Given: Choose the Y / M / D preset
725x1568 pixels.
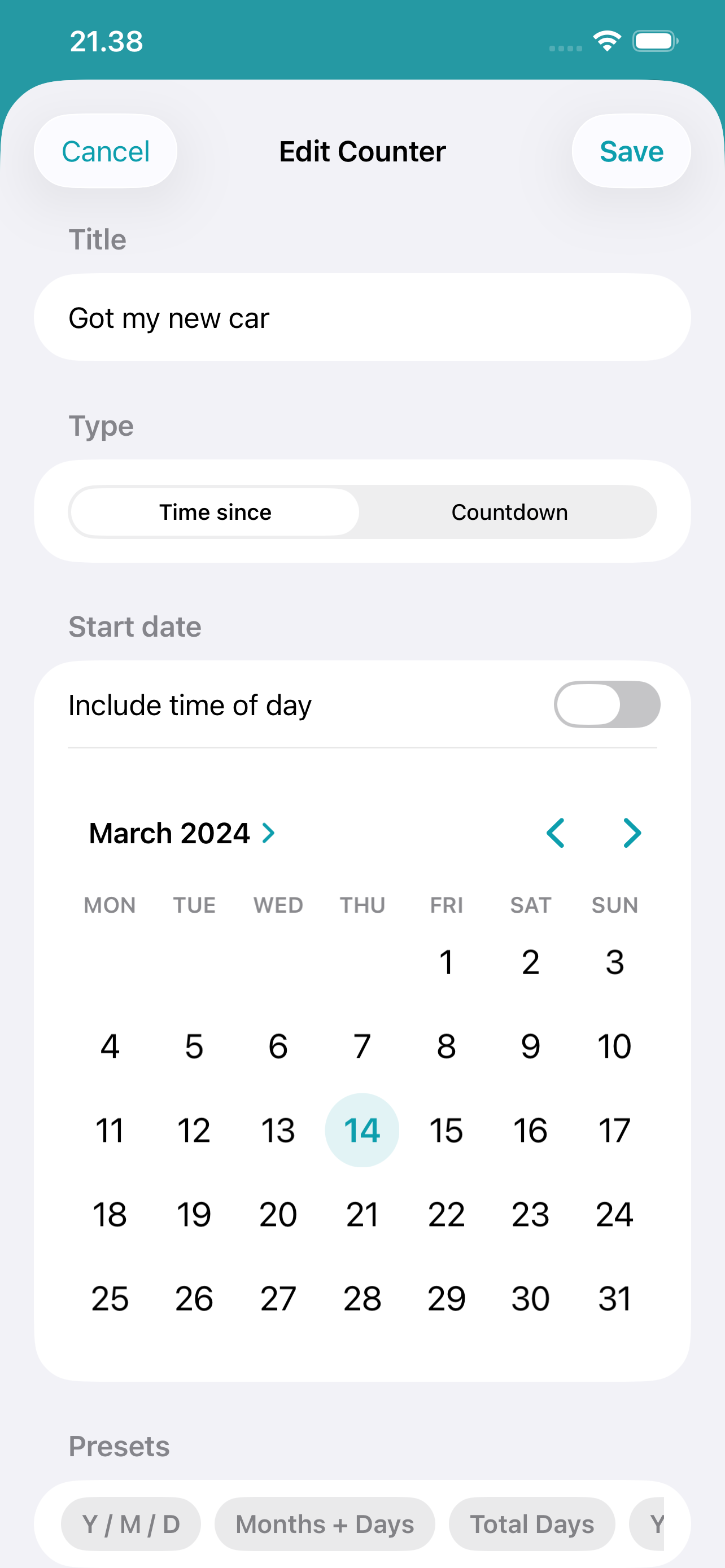Looking at the screenshot, I should coord(131,1524).
